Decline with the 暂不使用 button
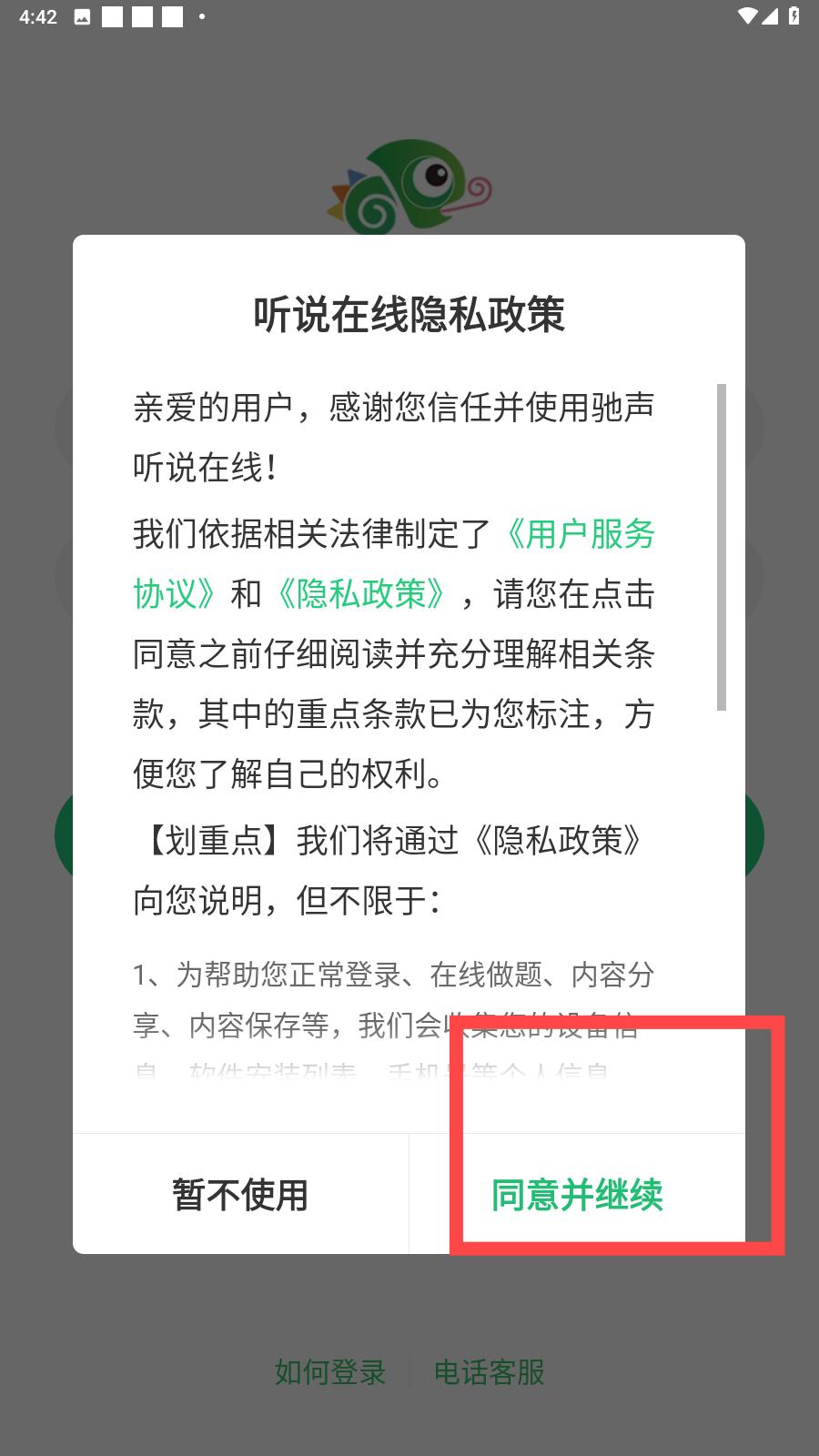This screenshot has height=1456, width=819. pyautogui.click(x=241, y=1194)
